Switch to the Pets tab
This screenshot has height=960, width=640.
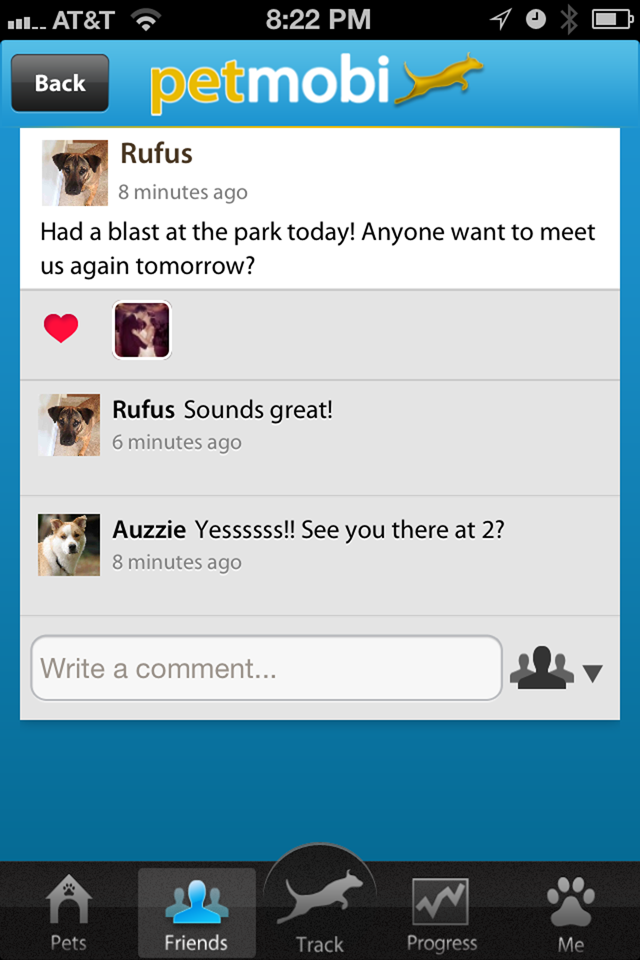[69, 911]
